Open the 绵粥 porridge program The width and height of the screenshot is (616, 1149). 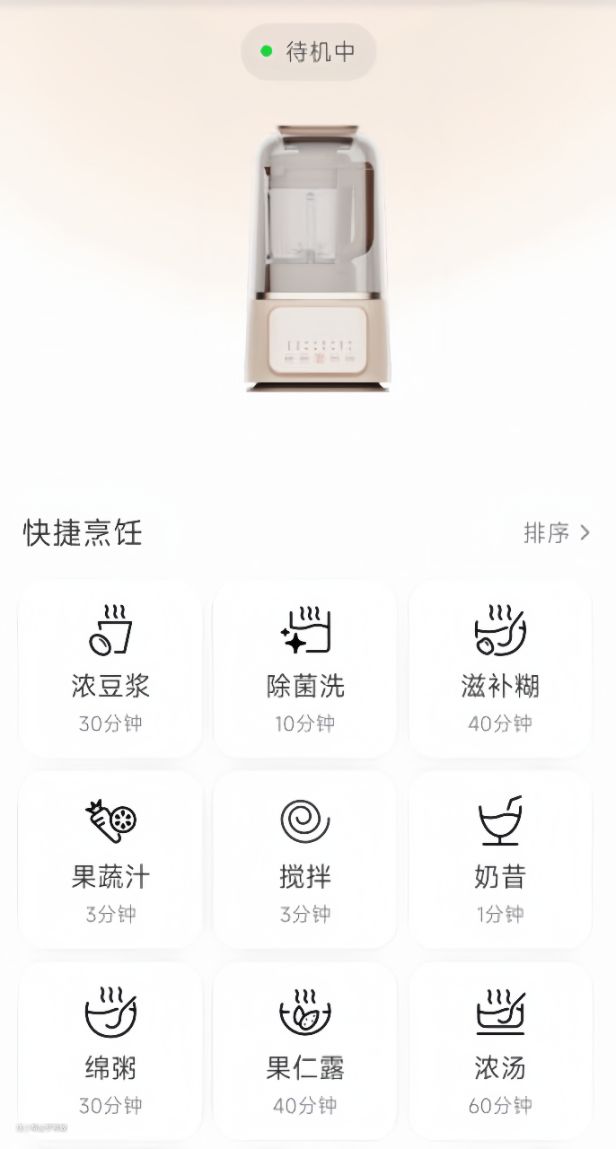tap(111, 1051)
